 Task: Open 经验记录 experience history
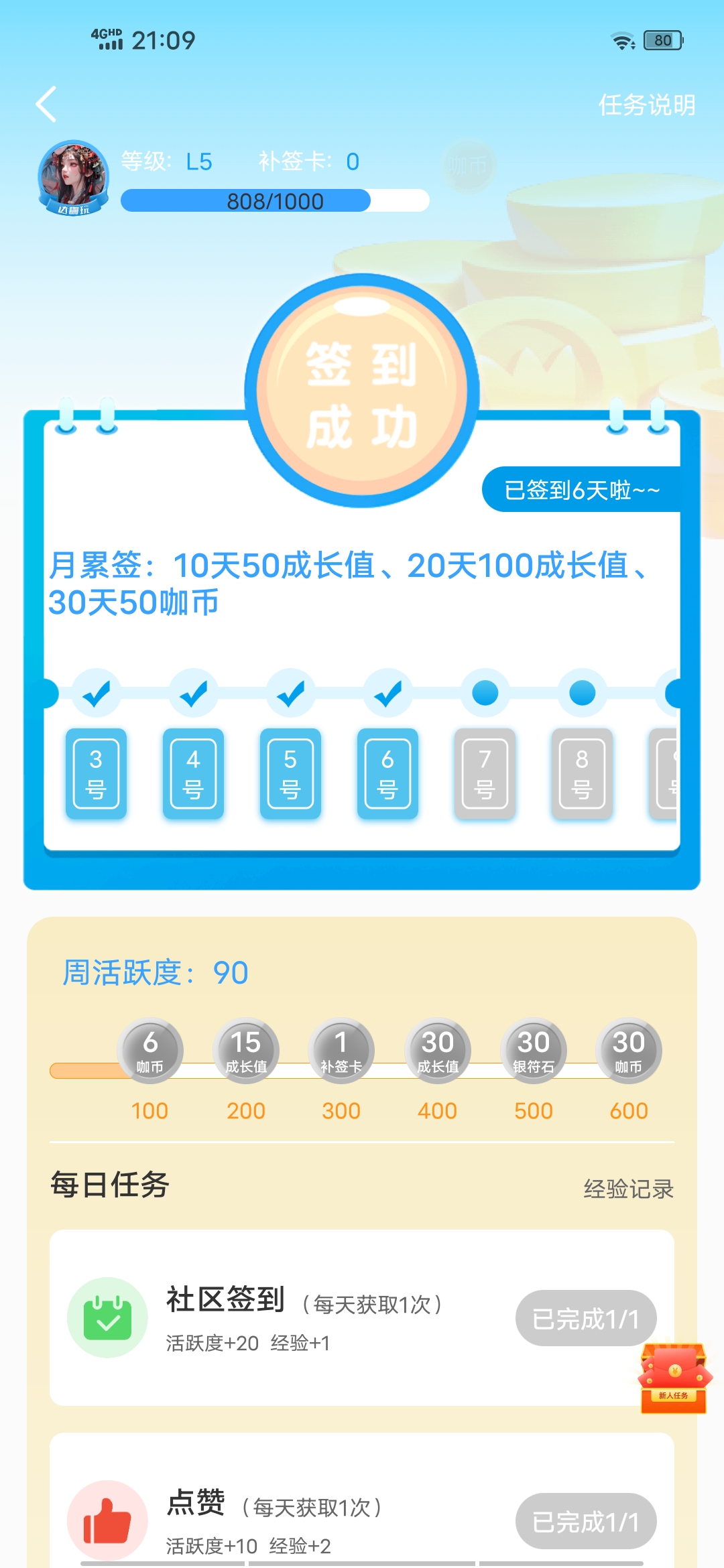coord(628,1189)
